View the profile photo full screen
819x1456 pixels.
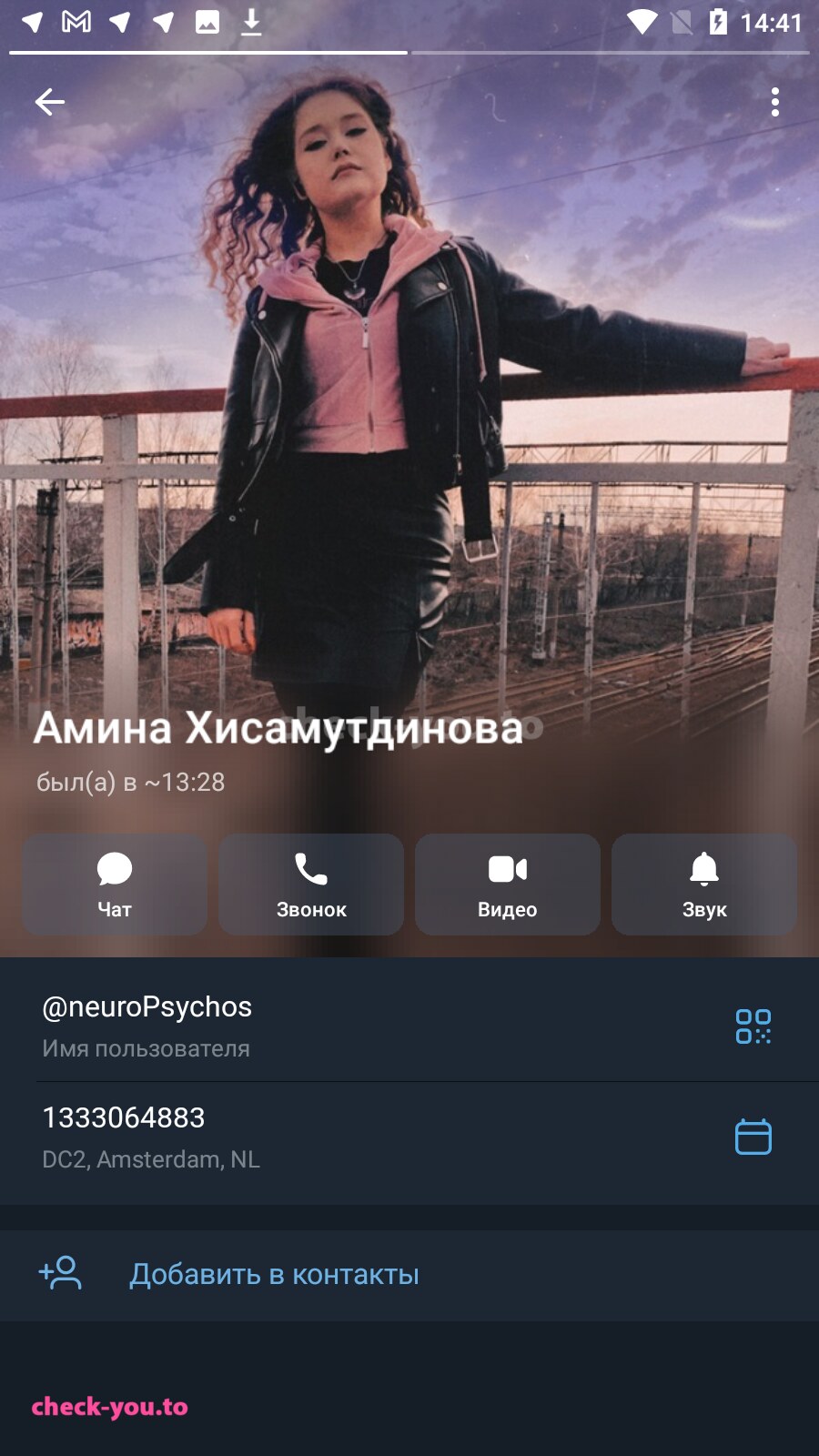click(409, 409)
